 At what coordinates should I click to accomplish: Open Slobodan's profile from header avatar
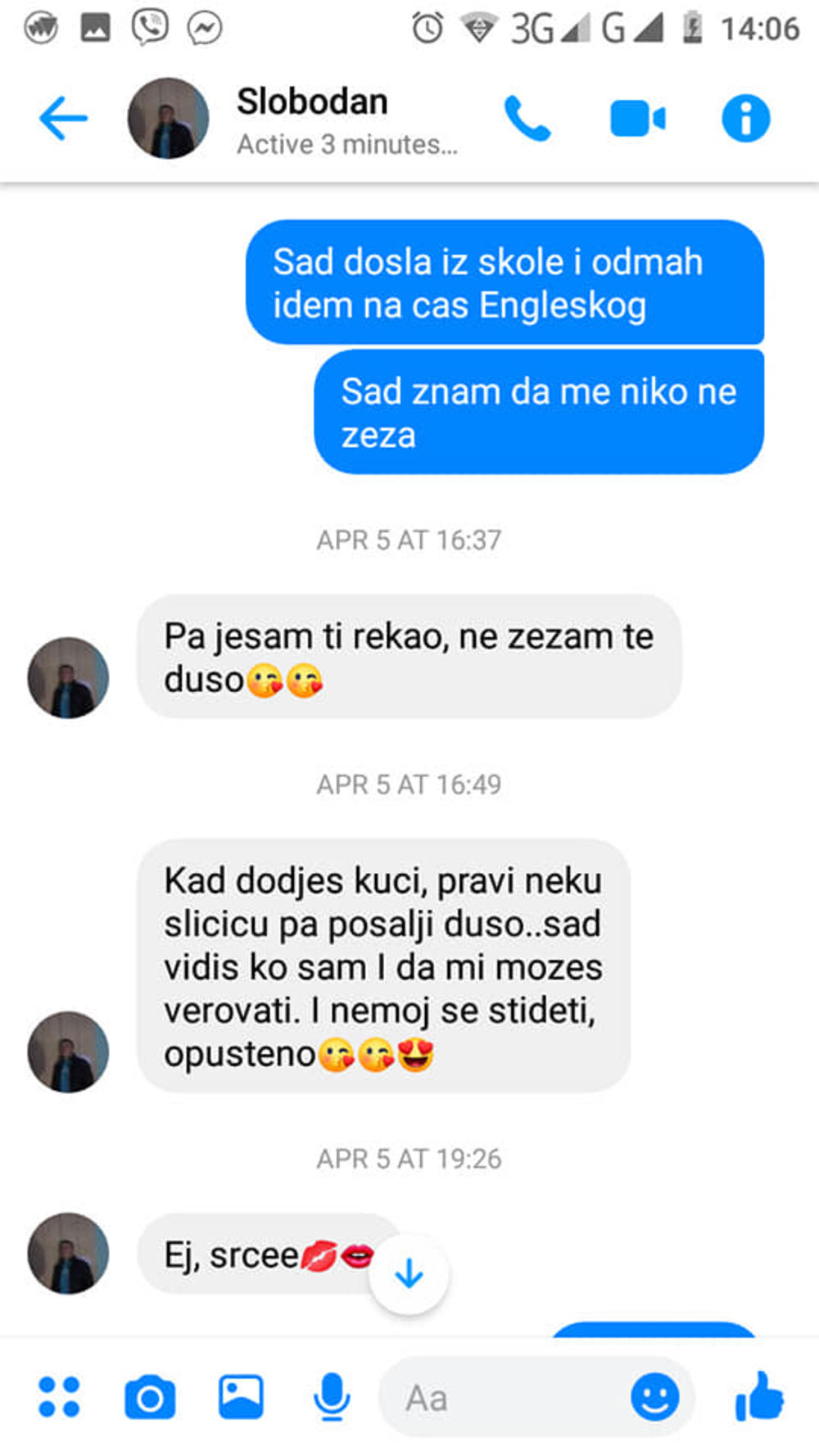168,119
